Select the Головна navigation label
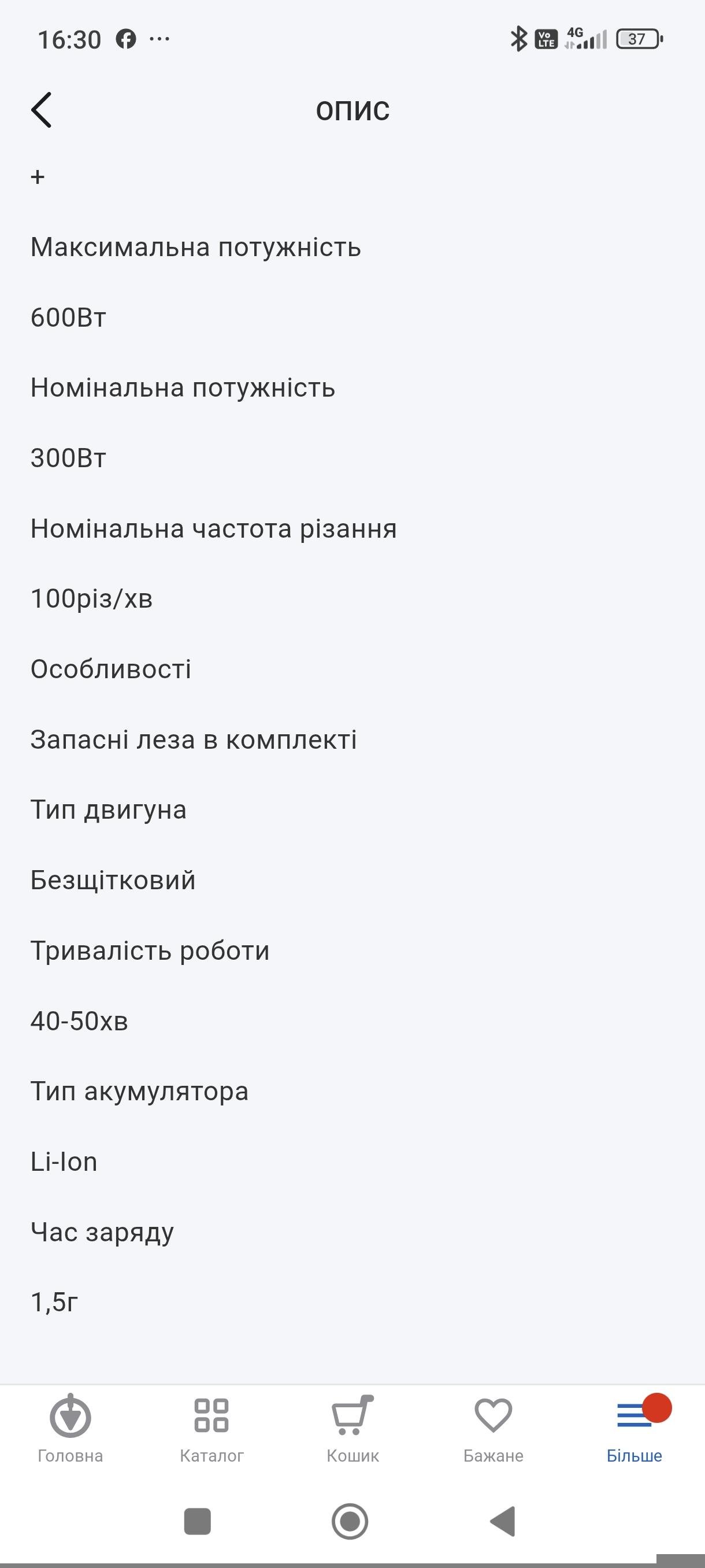This screenshot has height=1568, width=705. pos(70,1456)
